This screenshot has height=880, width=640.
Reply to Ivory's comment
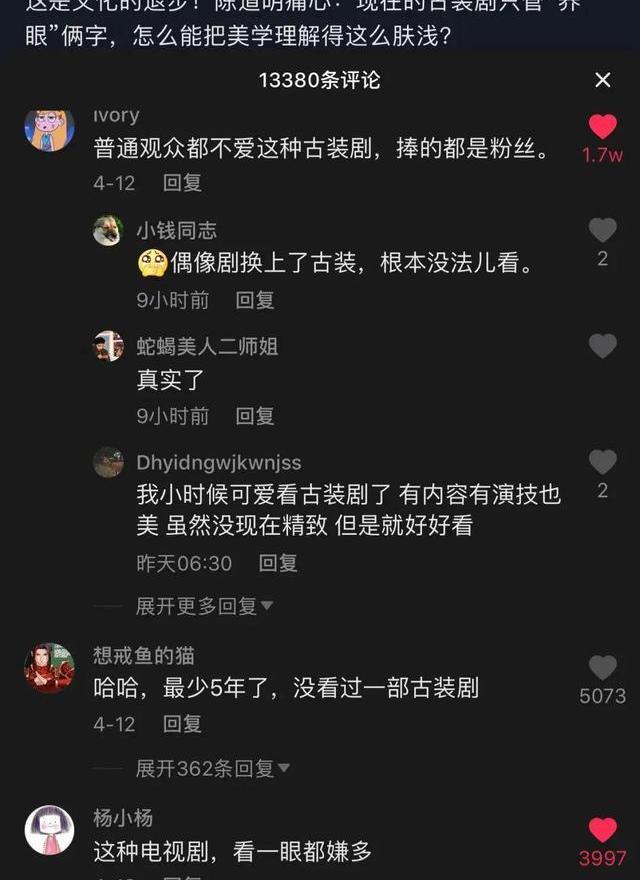click(182, 183)
